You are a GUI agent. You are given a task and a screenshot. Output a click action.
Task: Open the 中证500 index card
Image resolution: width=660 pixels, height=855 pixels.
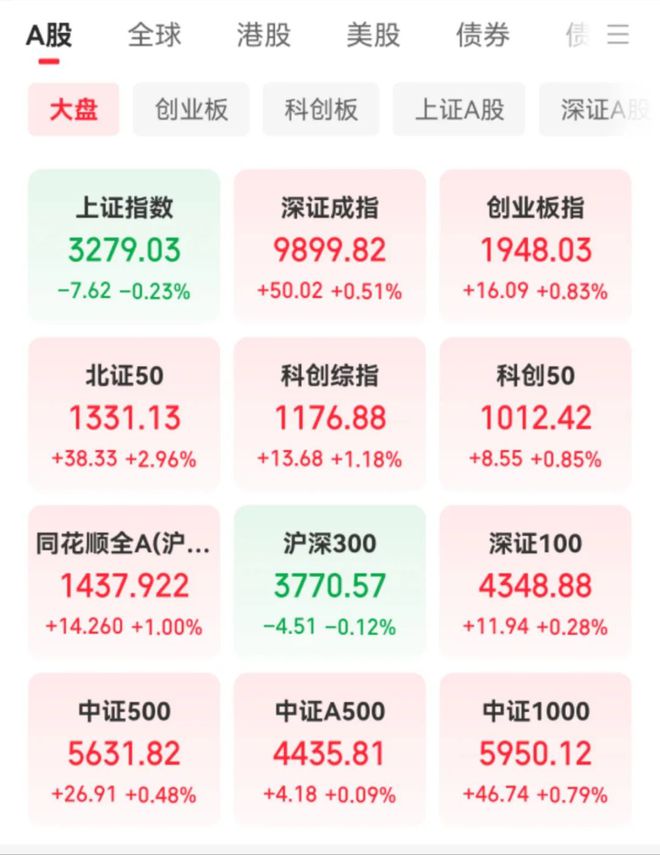(x=124, y=750)
